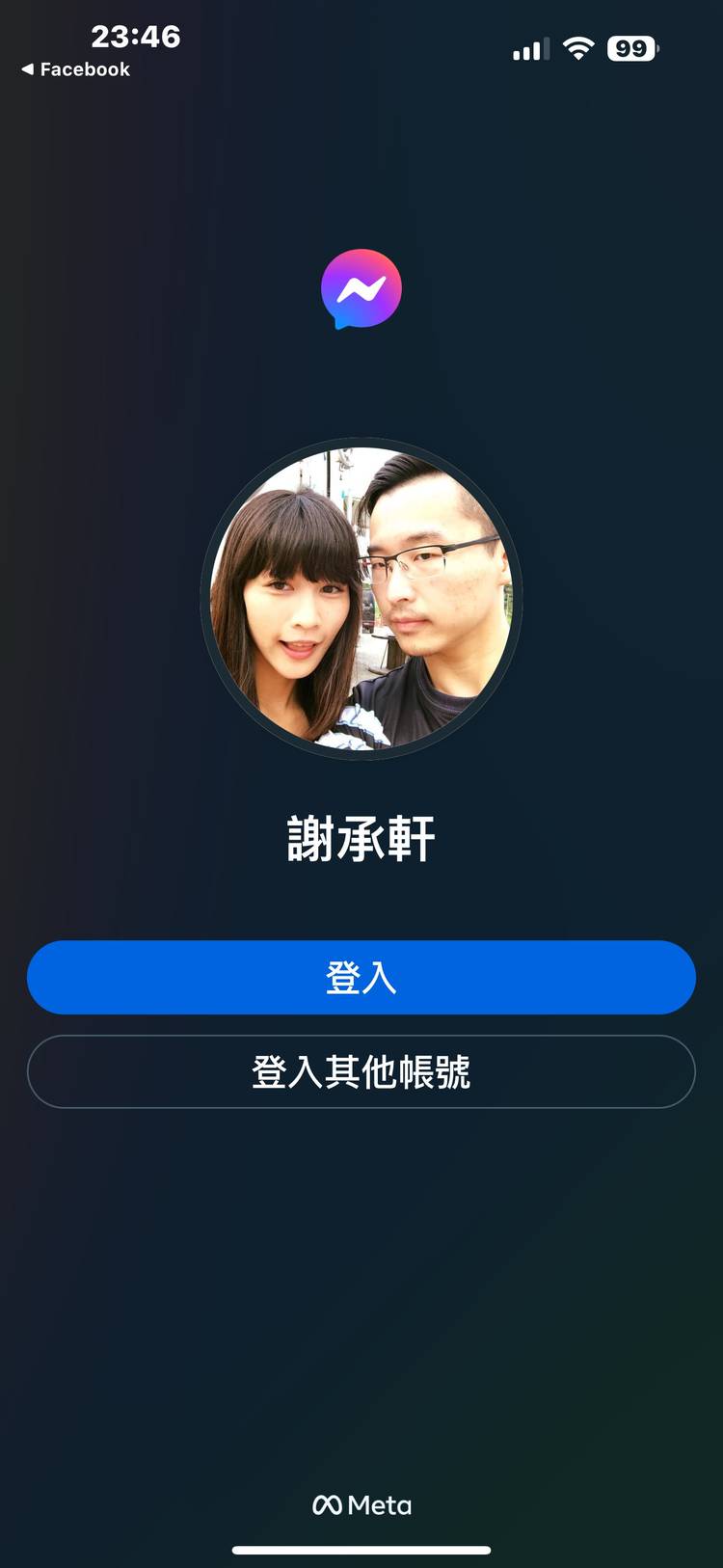Tap the blue 登入 button
This screenshot has width=723, height=1568.
(361, 977)
